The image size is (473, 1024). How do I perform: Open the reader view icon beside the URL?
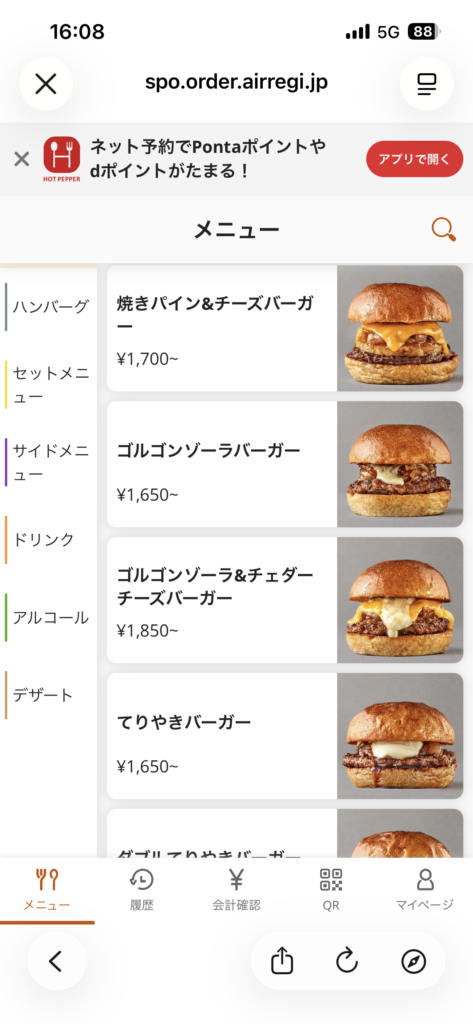[x=427, y=84]
